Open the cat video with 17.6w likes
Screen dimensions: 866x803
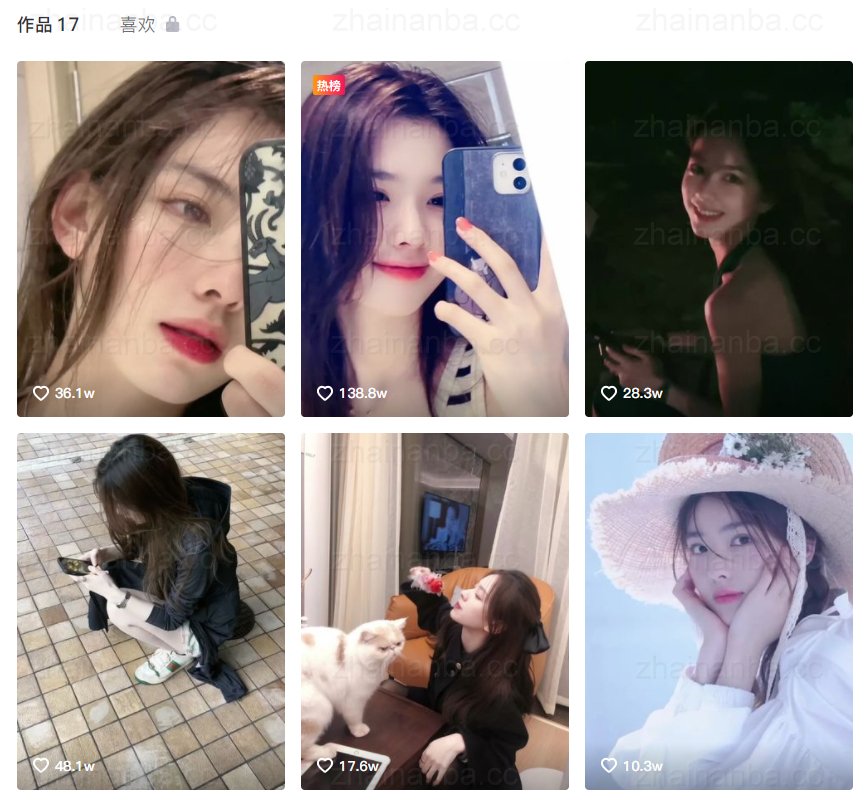point(434,610)
